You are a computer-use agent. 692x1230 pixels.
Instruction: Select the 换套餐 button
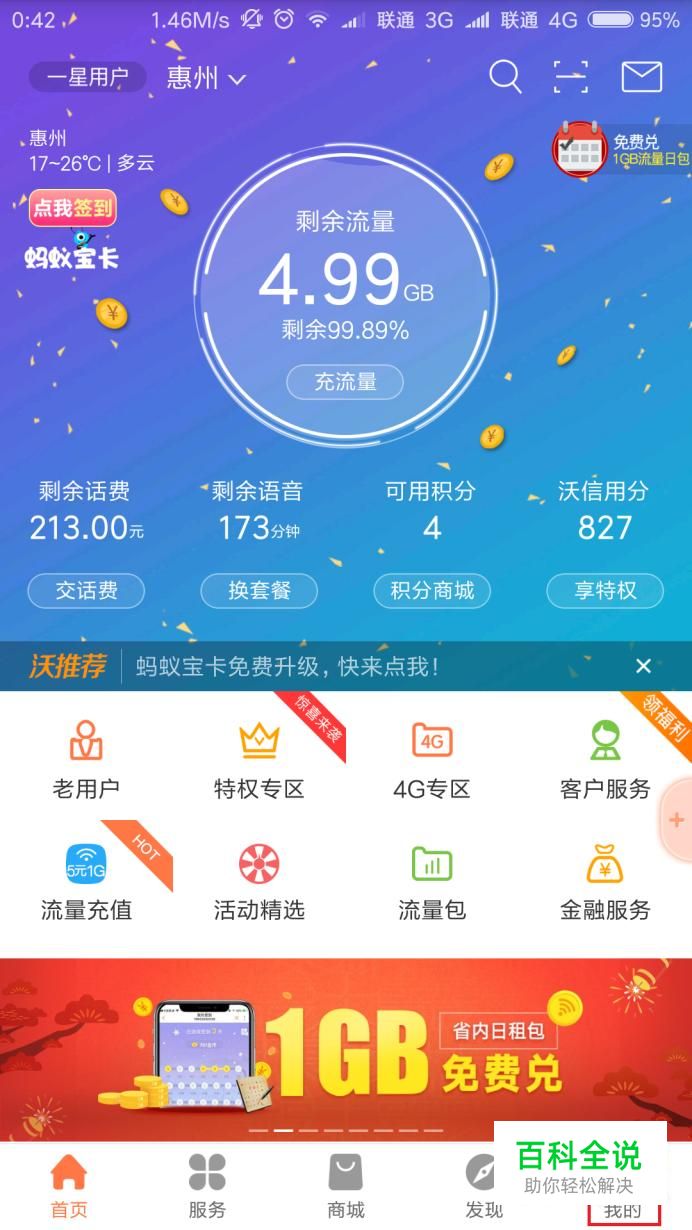259,590
